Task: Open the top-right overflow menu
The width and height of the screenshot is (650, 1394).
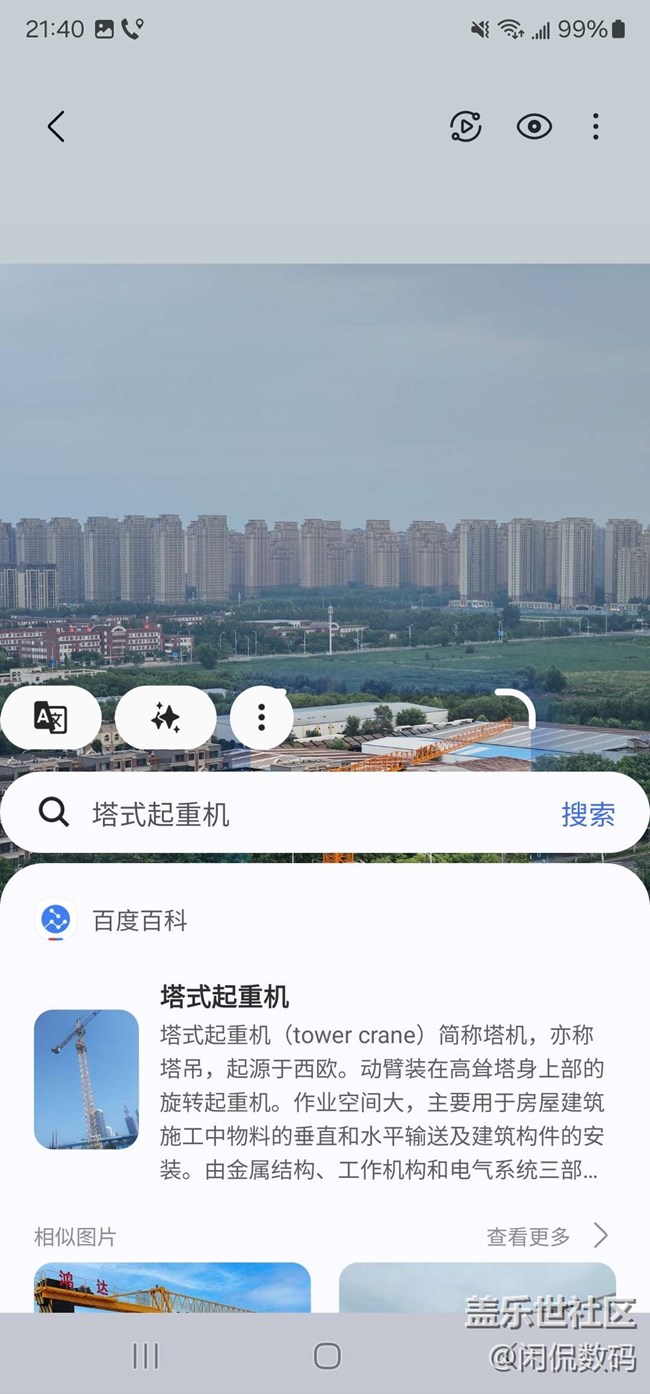Action: click(x=596, y=126)
